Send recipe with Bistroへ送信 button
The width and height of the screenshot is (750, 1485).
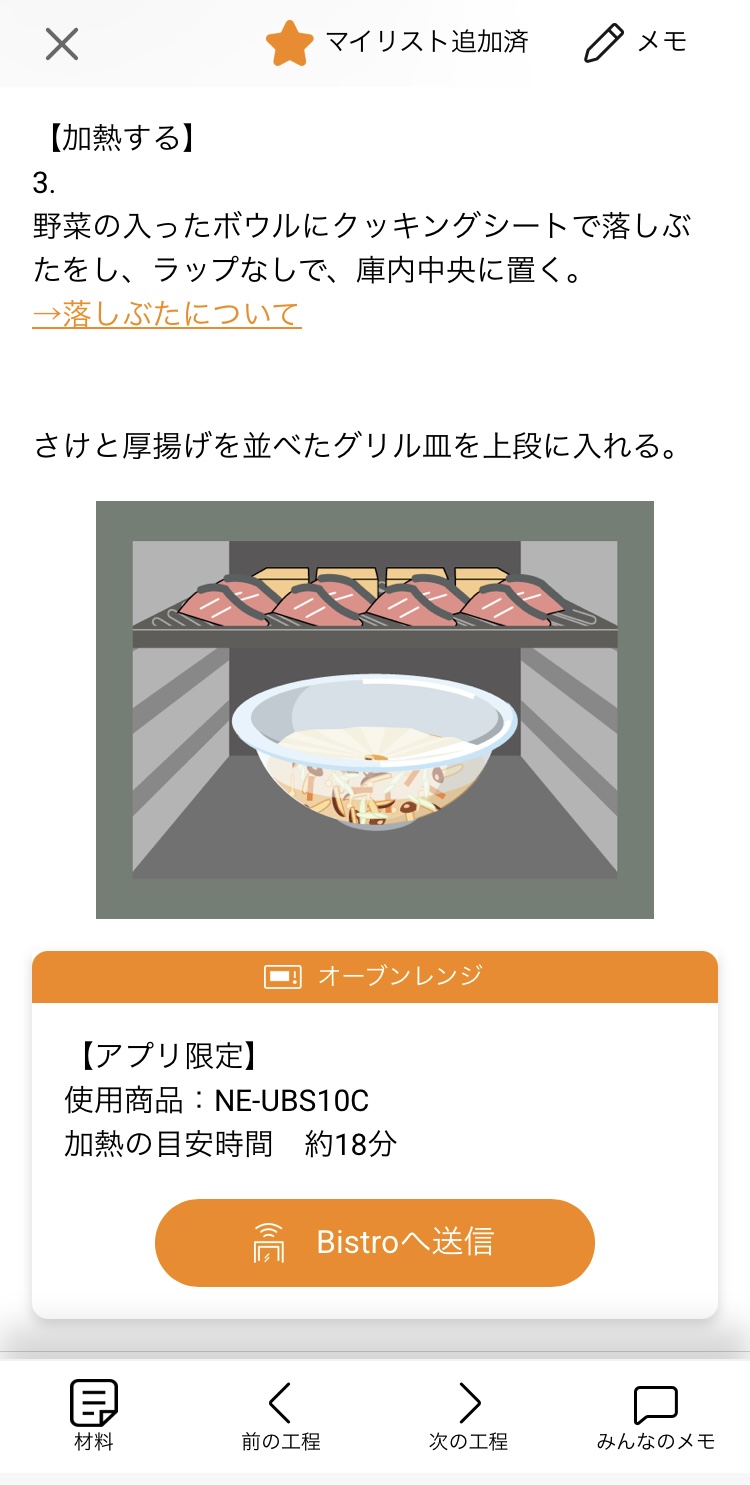[375, 1242]
